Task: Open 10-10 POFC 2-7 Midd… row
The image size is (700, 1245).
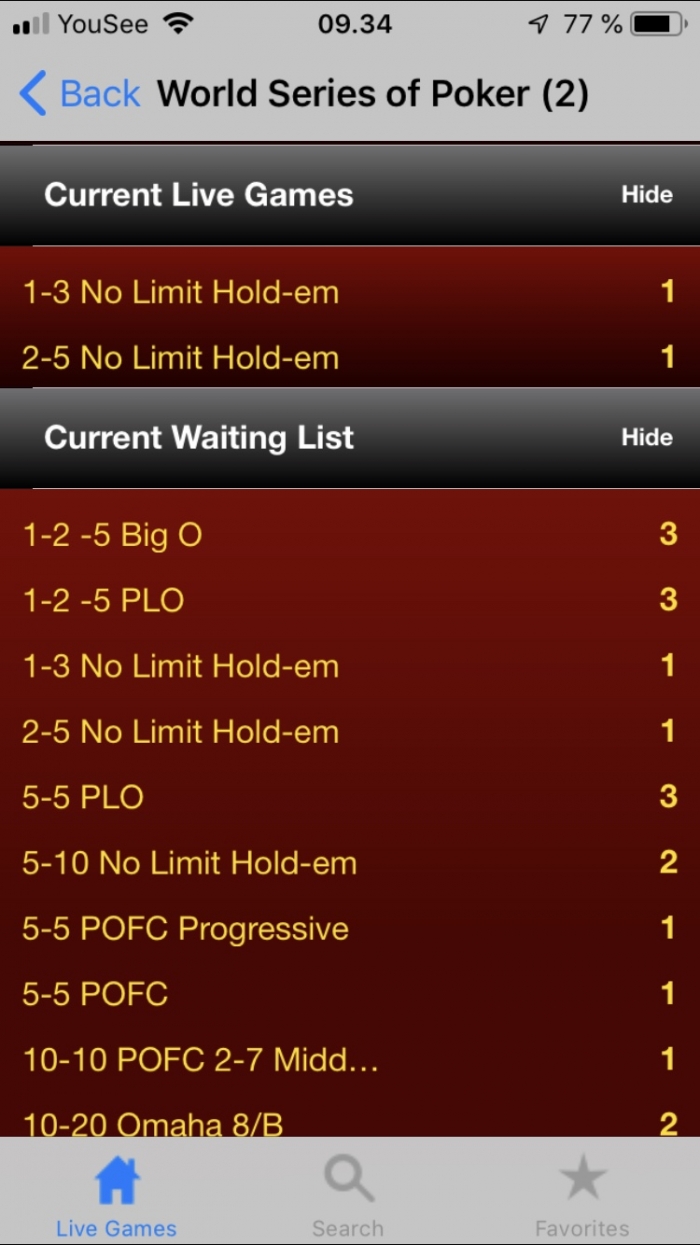Action: tap(350, 1060)
